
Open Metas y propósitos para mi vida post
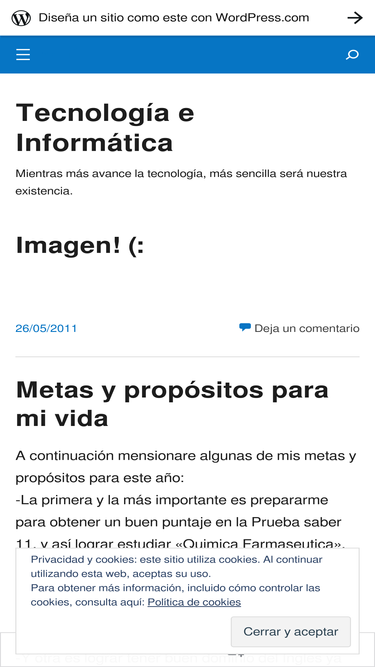[x=172, y=405]
